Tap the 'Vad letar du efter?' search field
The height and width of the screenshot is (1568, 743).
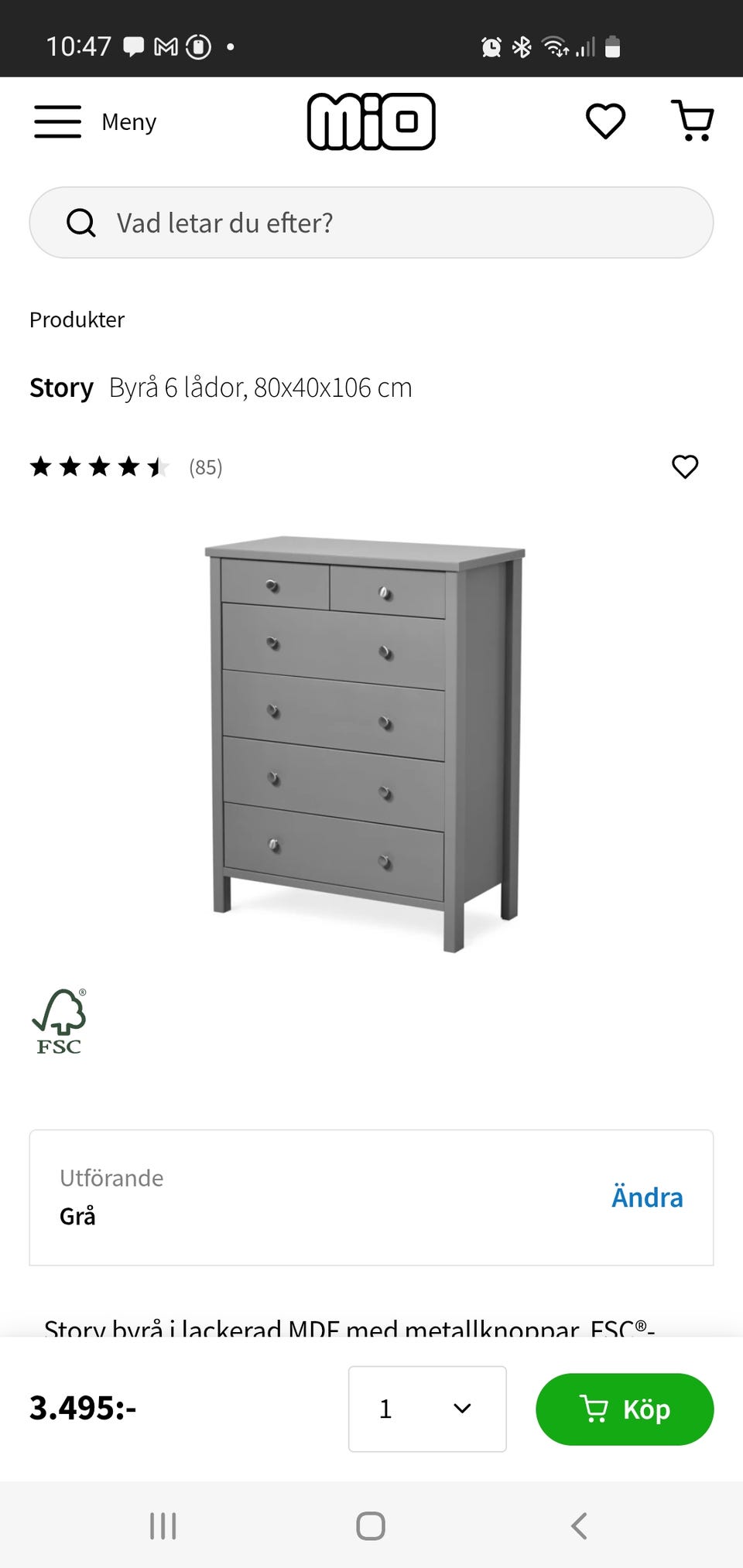point(371,223)
